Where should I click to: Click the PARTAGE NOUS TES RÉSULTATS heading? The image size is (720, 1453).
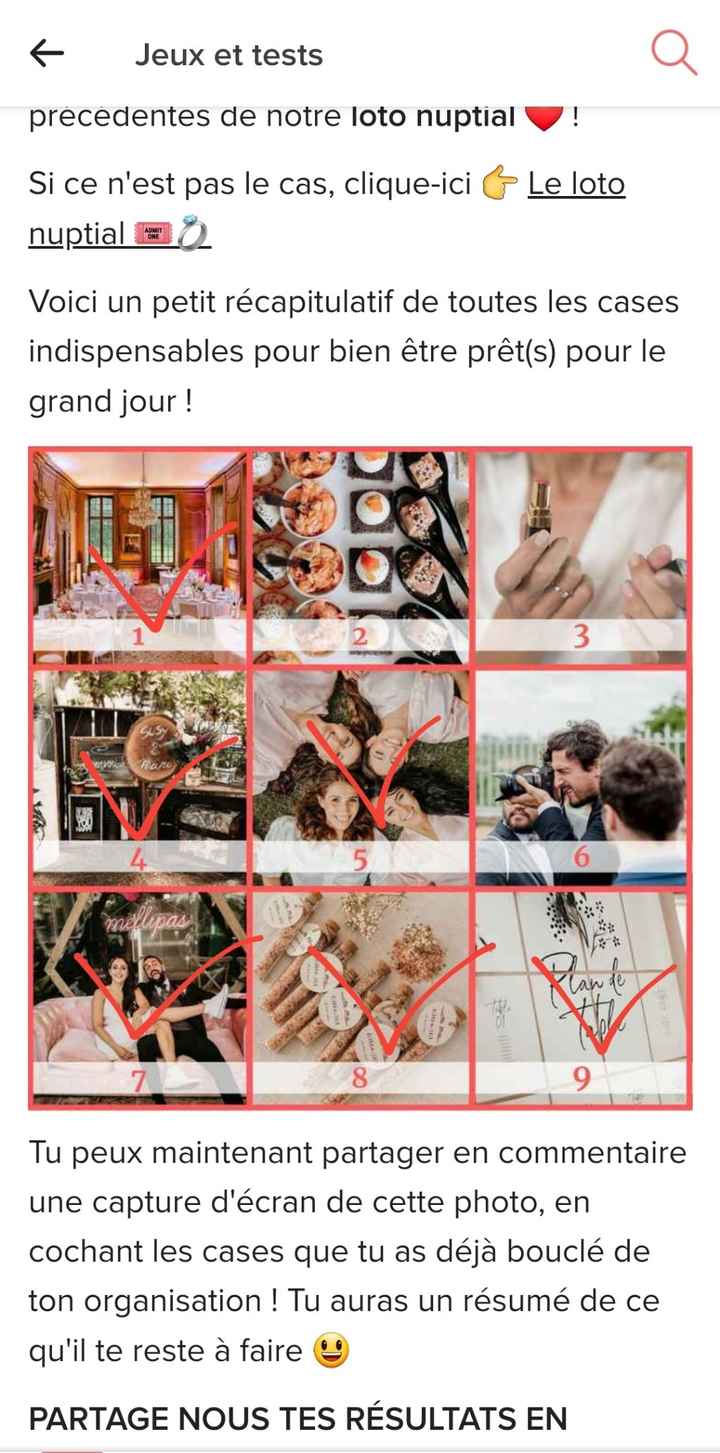298,1419
